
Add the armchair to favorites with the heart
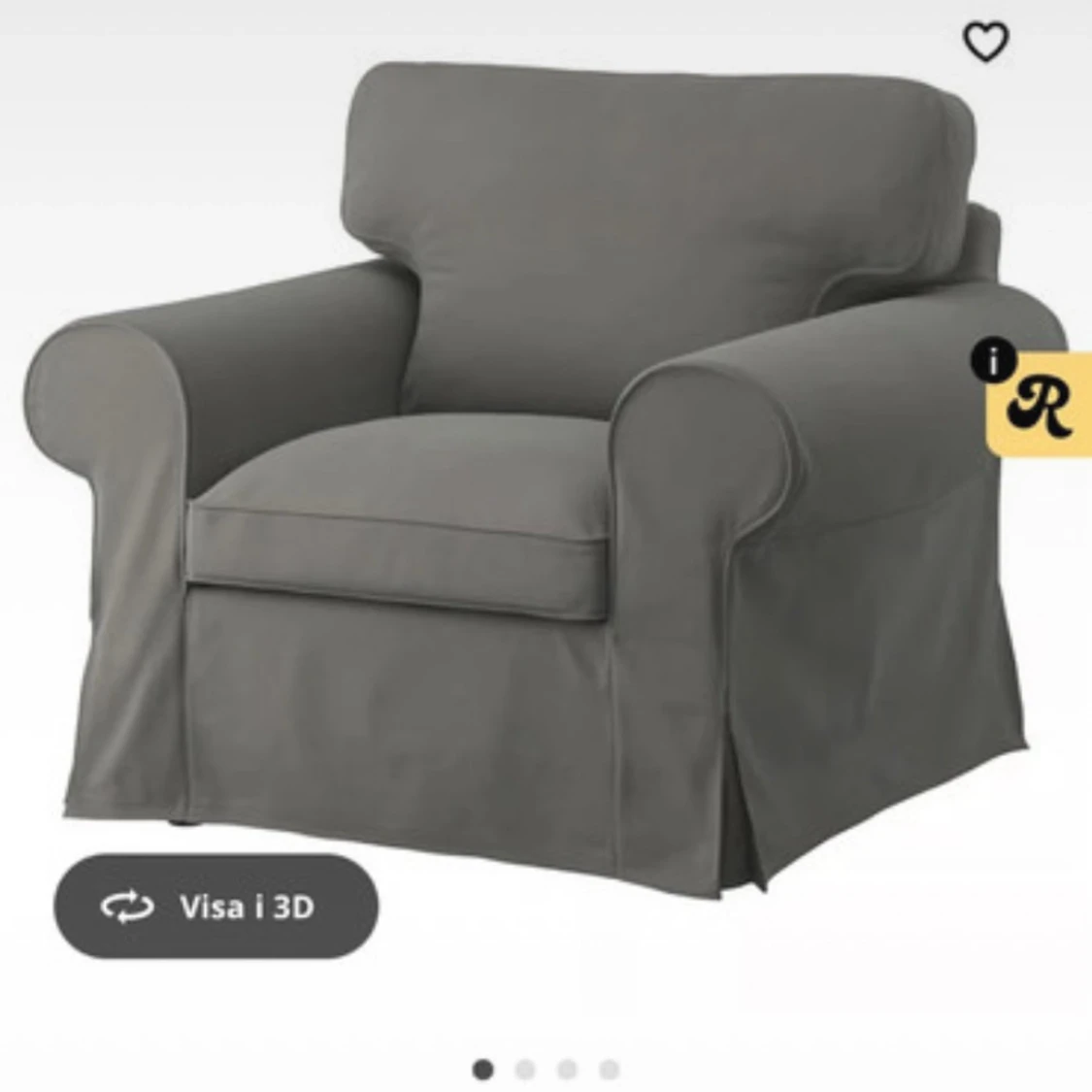[985, 42]
